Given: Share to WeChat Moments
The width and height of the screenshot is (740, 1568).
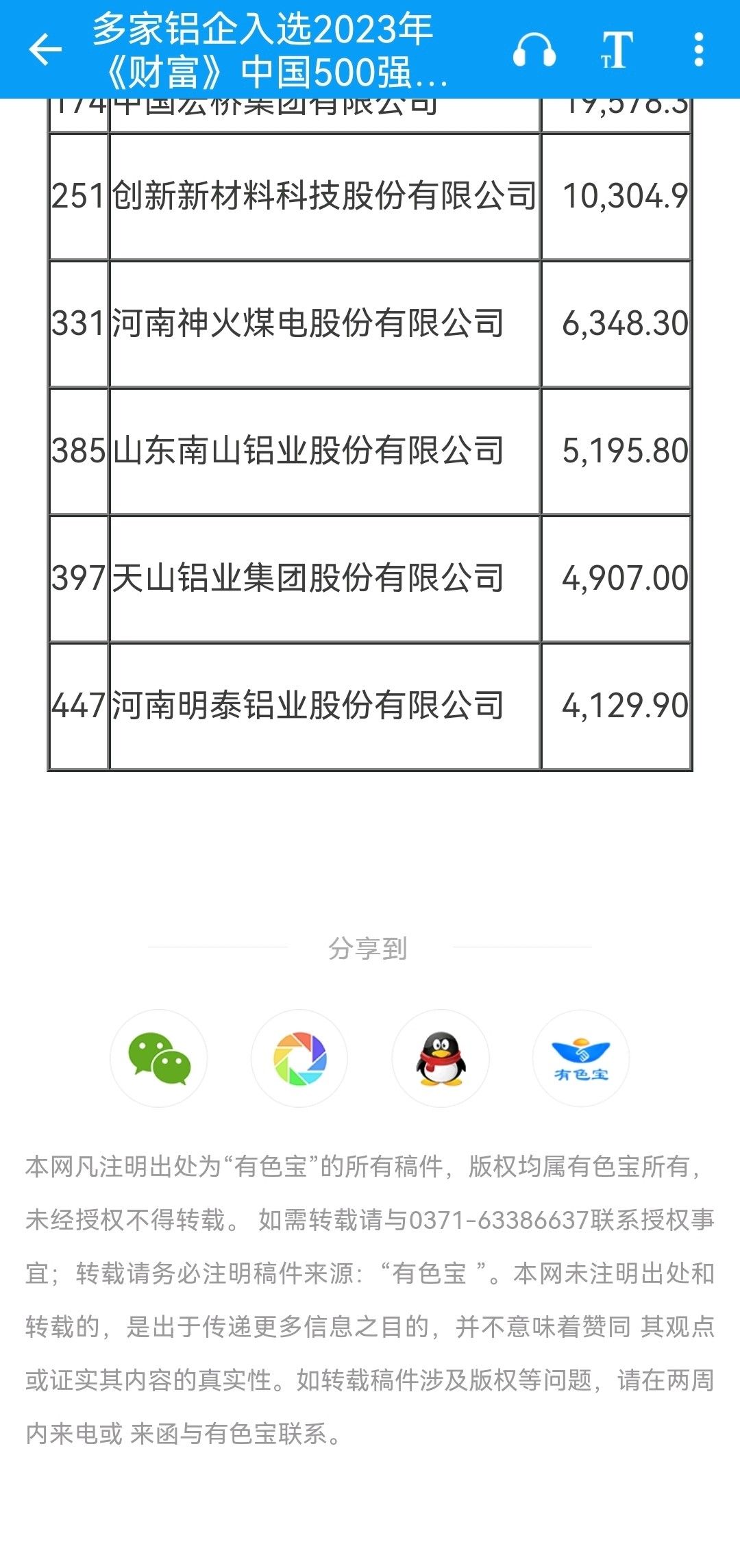Looking at the screenshot, I should click(x=299, y=1058).
